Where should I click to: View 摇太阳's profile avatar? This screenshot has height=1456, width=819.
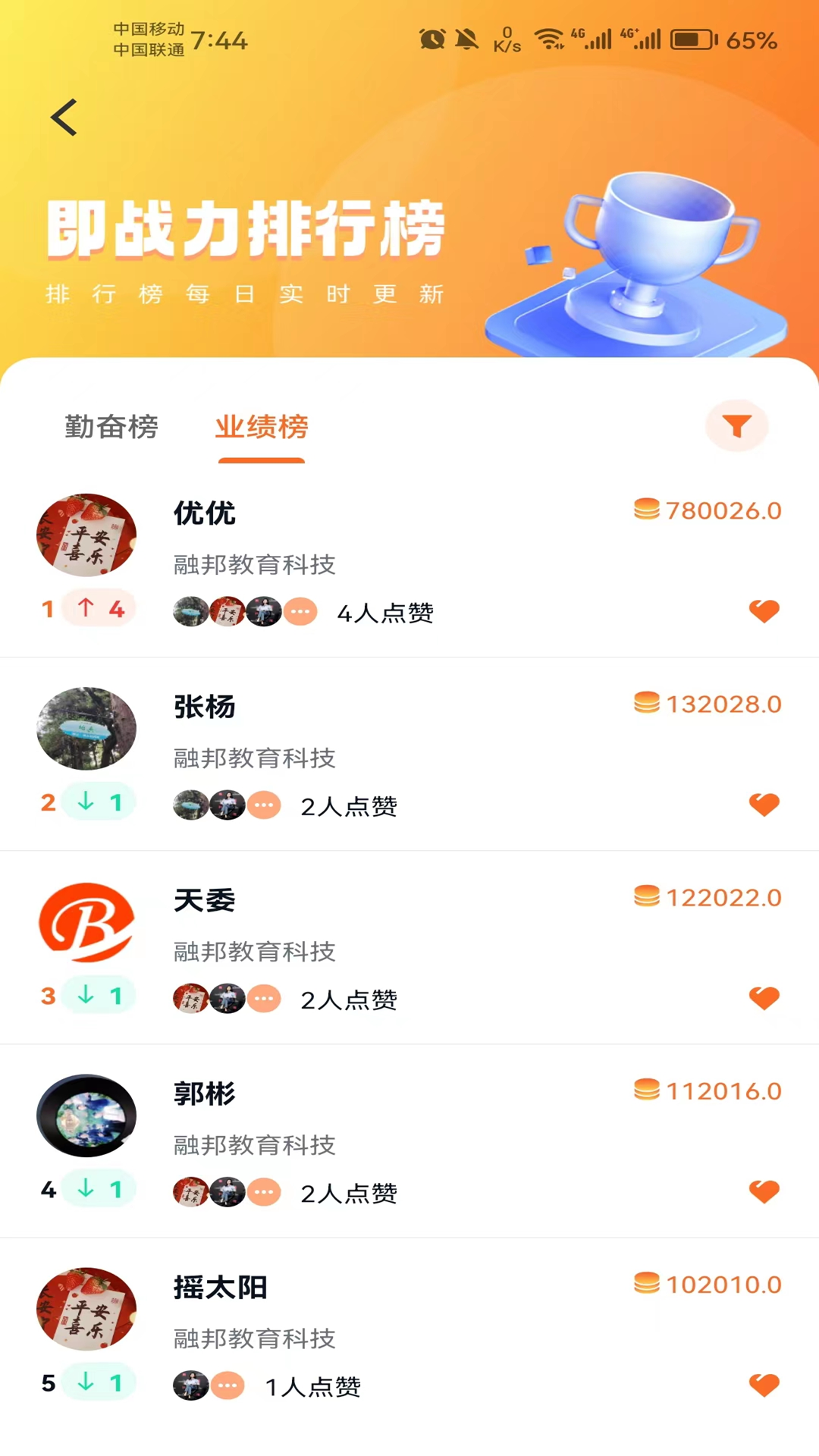pyautogui.click(x=86, y=1309)
